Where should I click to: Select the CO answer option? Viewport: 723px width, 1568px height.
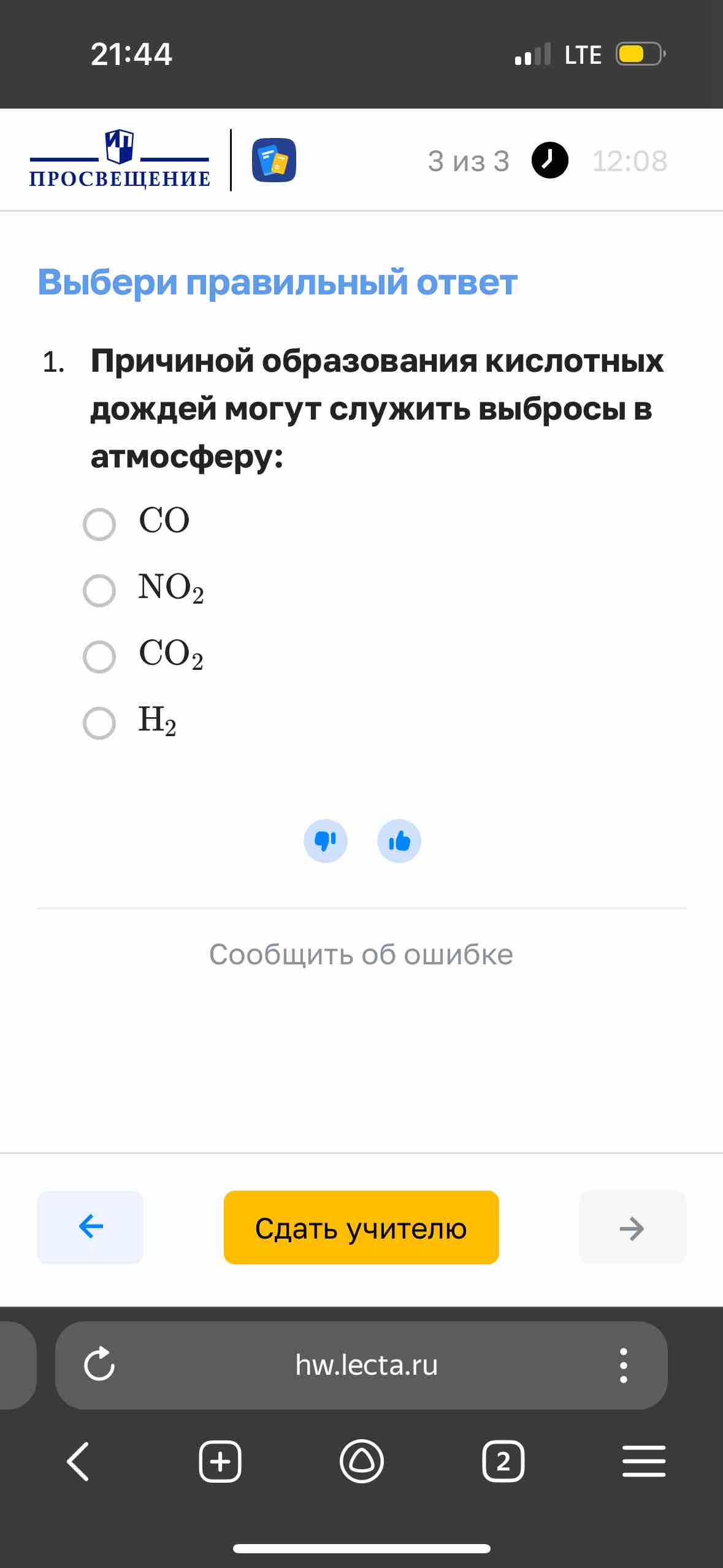99,525
